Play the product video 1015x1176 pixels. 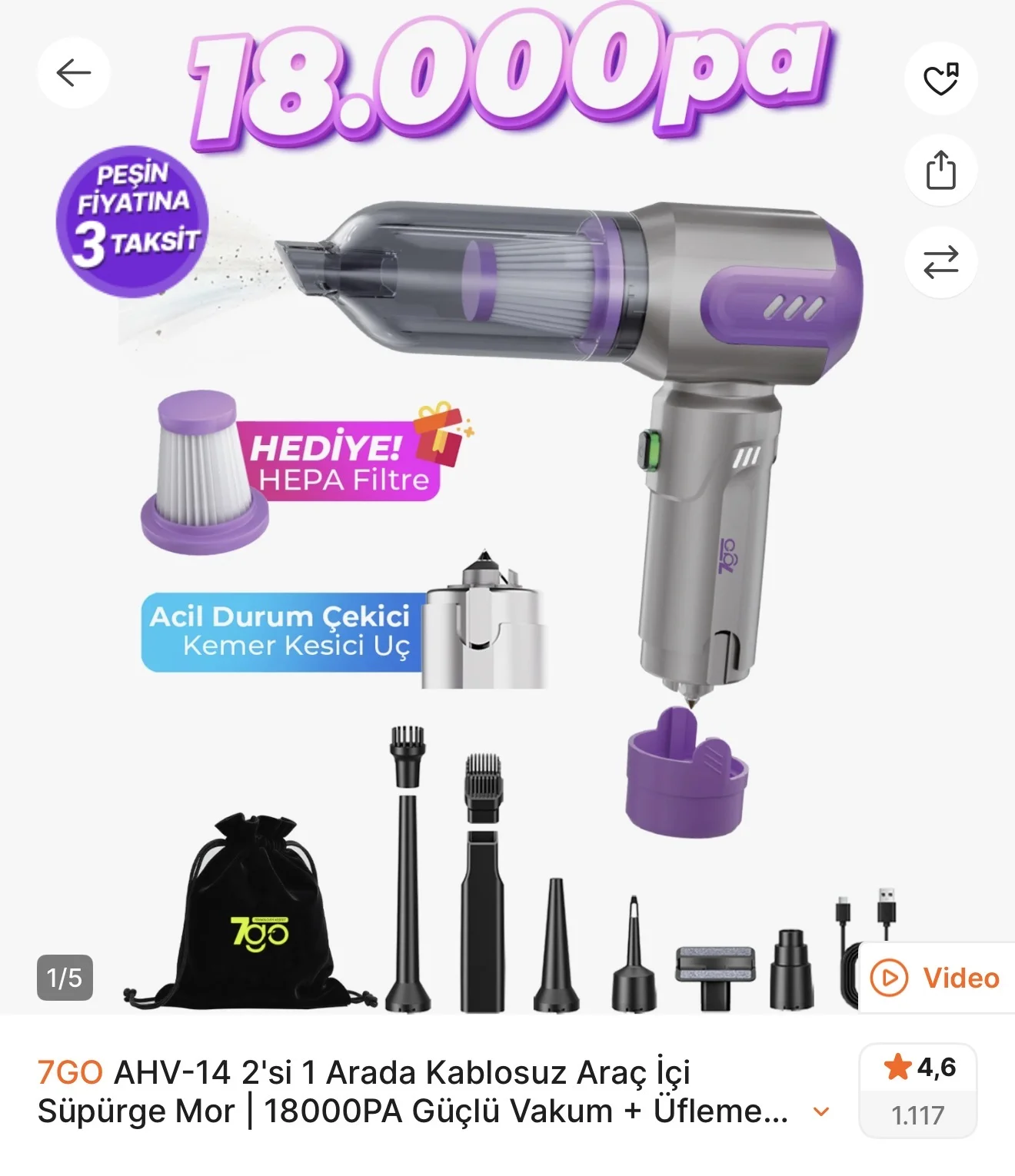pos(935,978)
